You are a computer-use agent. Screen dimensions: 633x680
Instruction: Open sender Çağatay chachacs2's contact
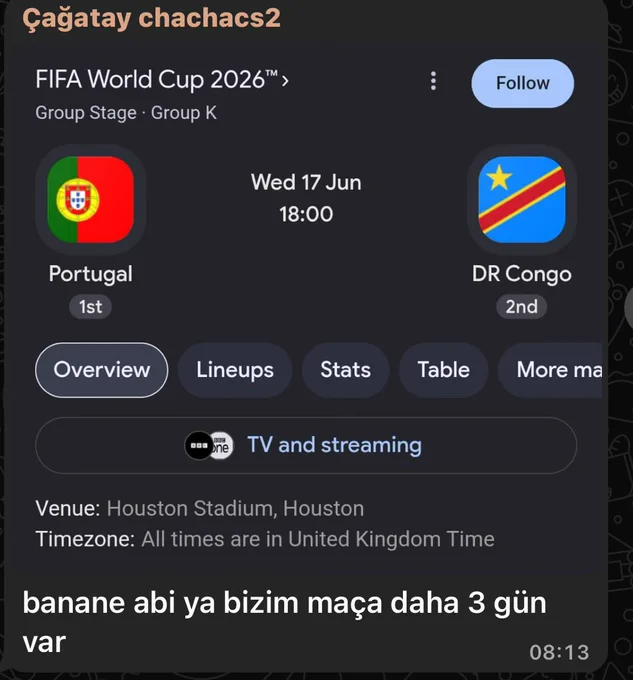click(151, 18)
